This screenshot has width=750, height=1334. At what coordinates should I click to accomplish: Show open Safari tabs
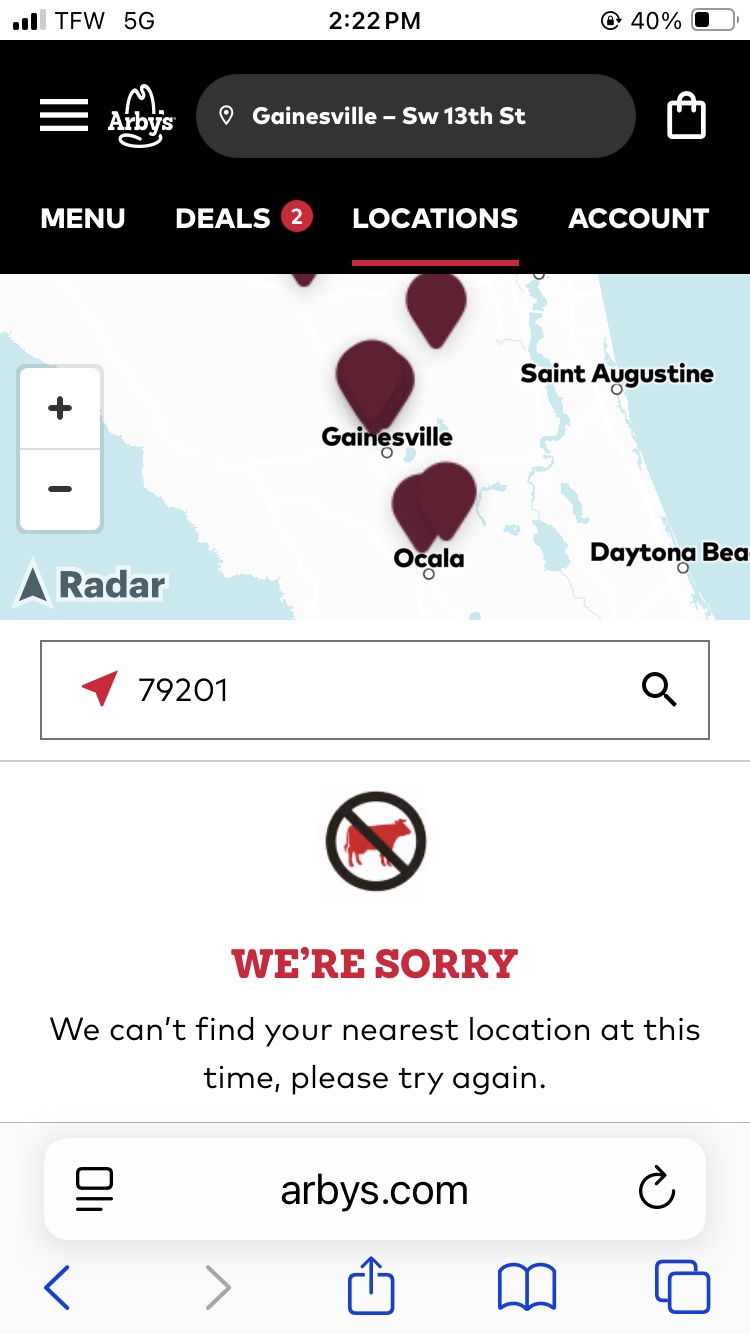(x=683, y=1287)
